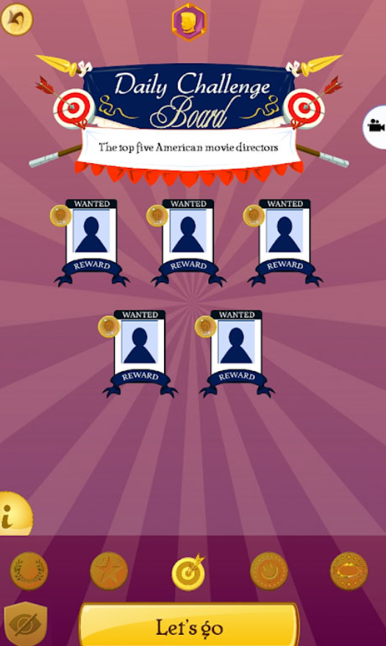Open the info button

click(14, 514)
